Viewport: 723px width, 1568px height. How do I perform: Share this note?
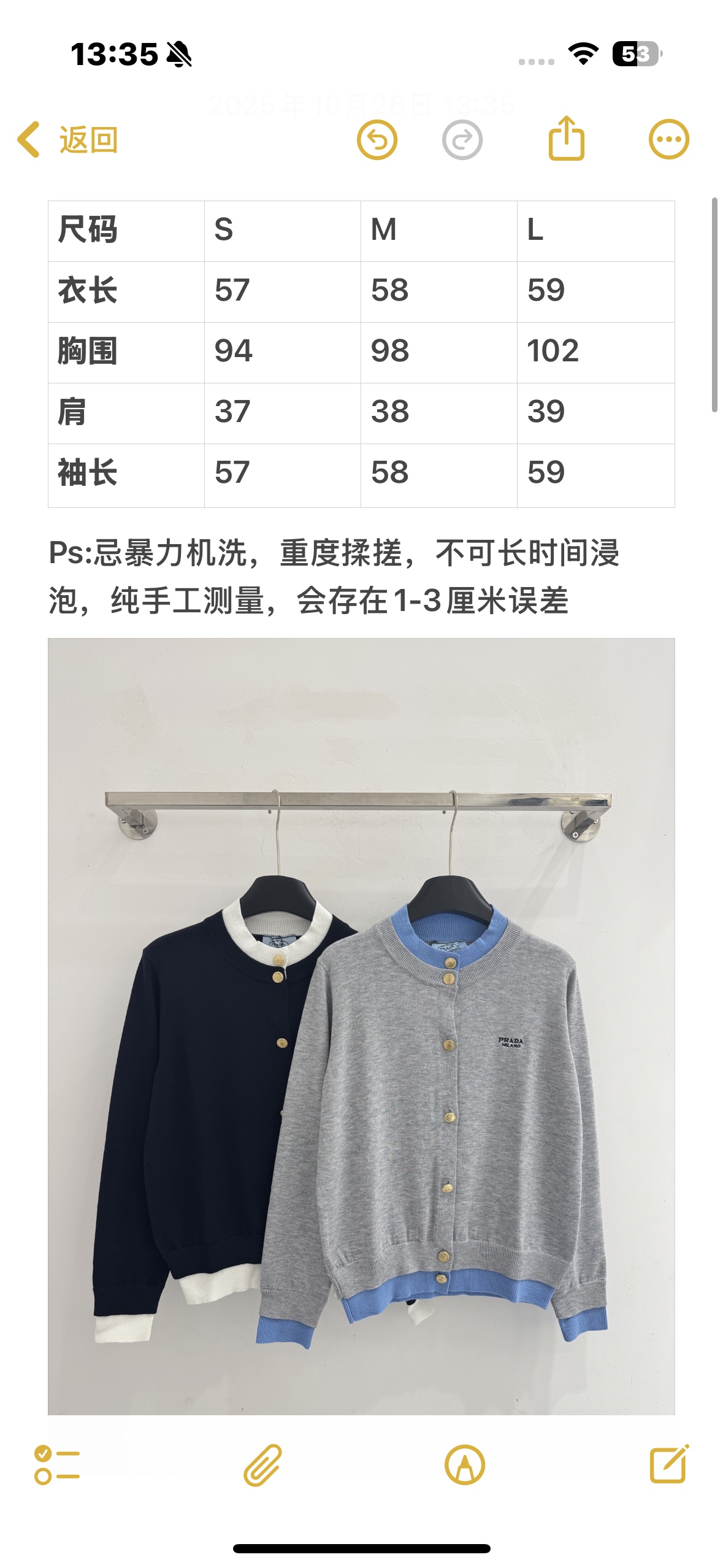[x=566, y=139]
